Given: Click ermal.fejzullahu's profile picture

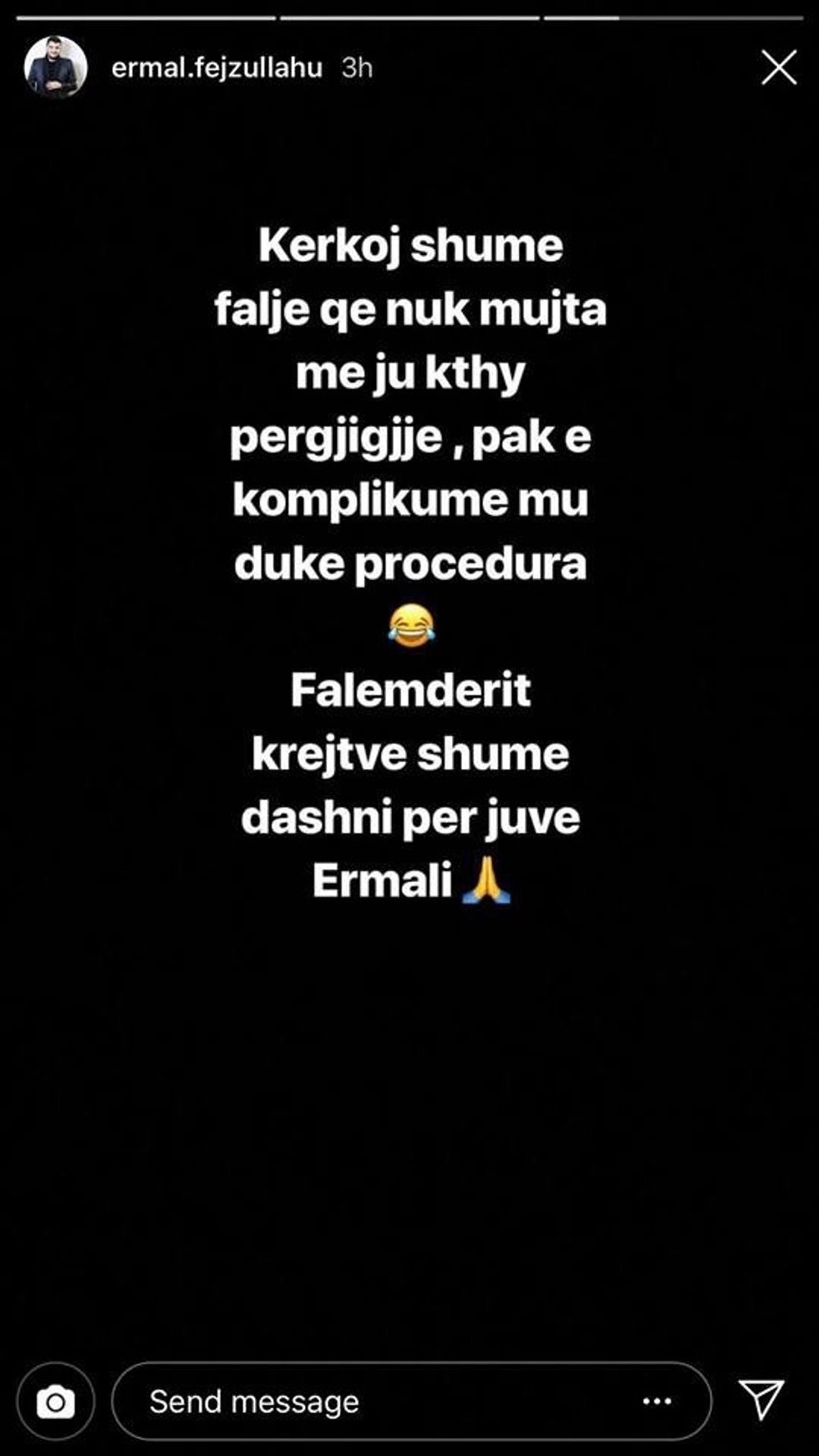Looking at the screenshot, I should 54,69.
